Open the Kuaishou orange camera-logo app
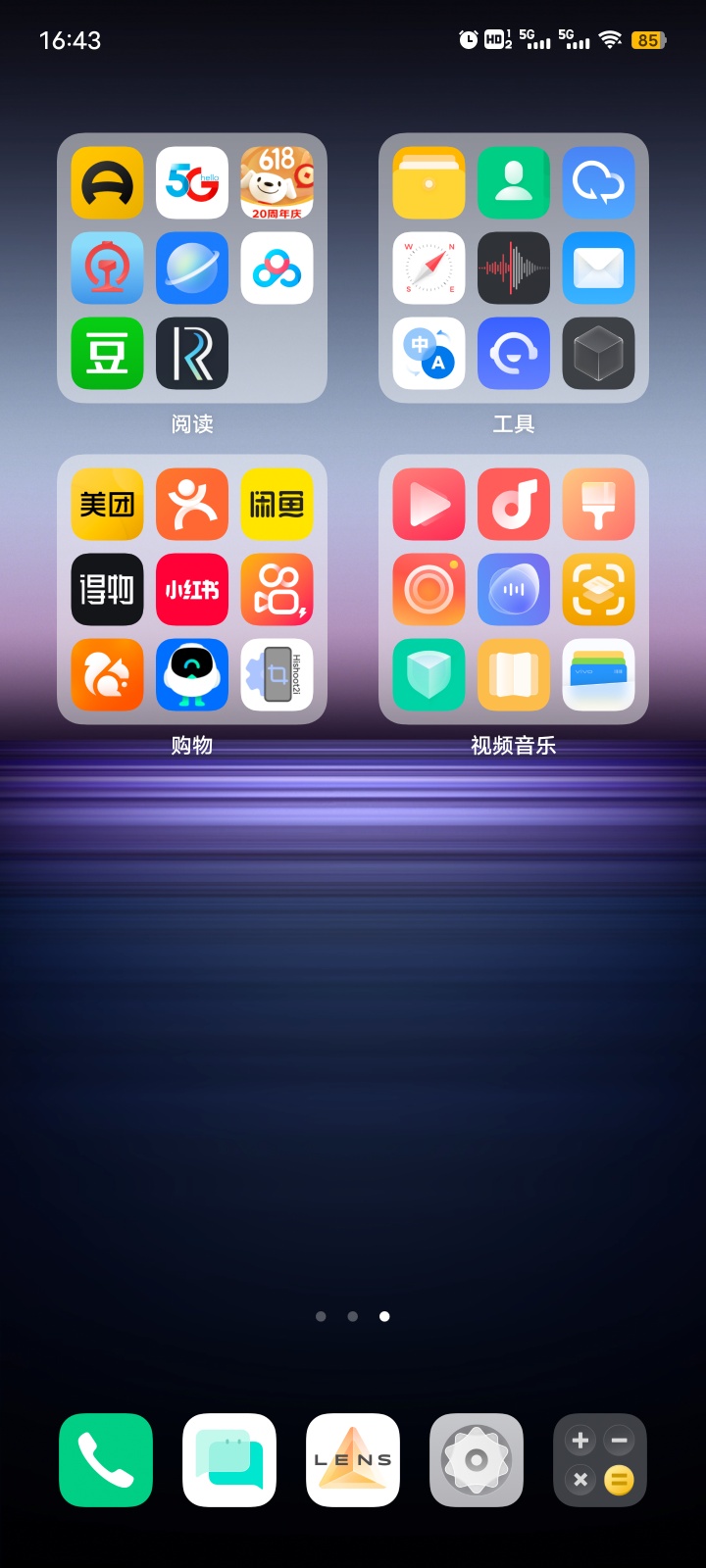The height and width of the screenshot is (1568, 706). 277,590
